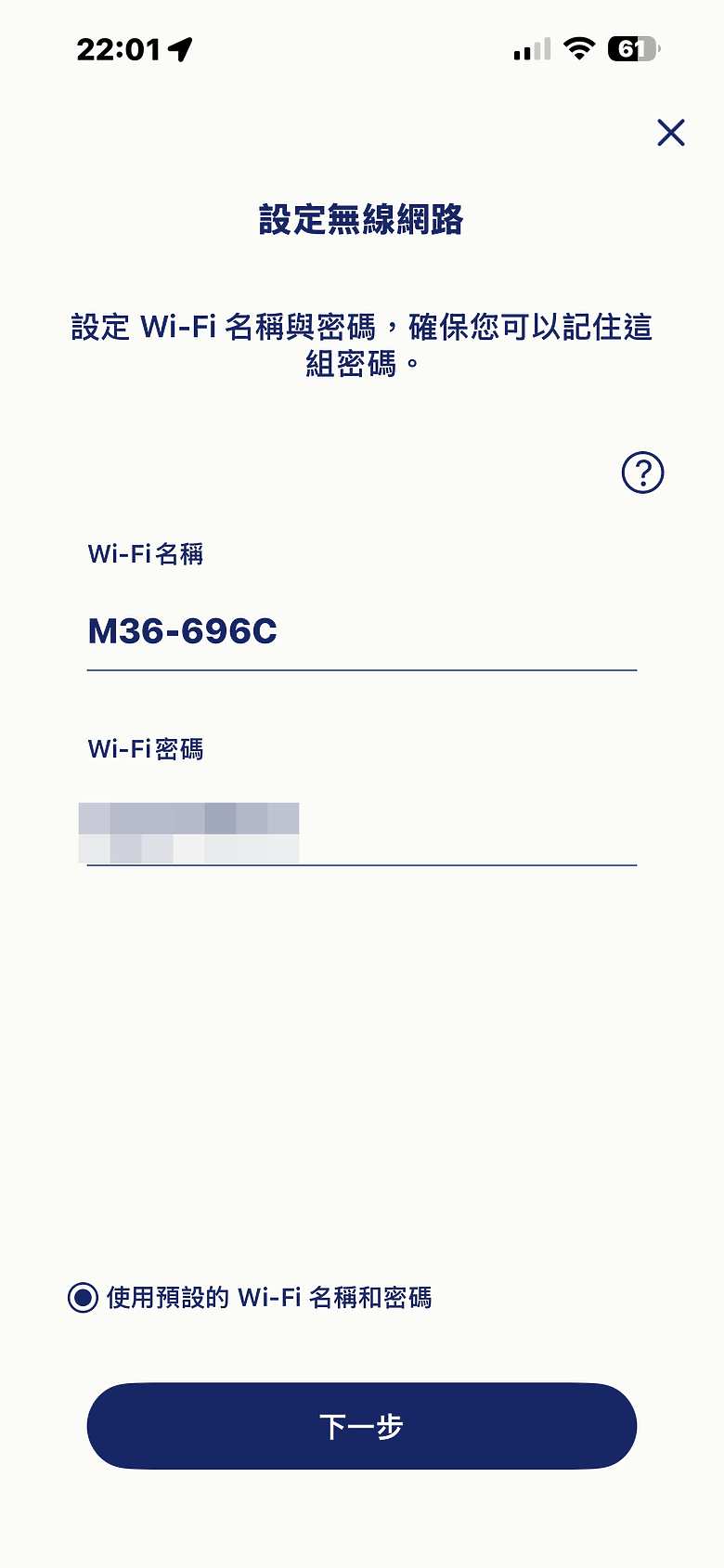
Task: Open the help question mark icon
Action: pyautogui.click(x=641, y=473)
